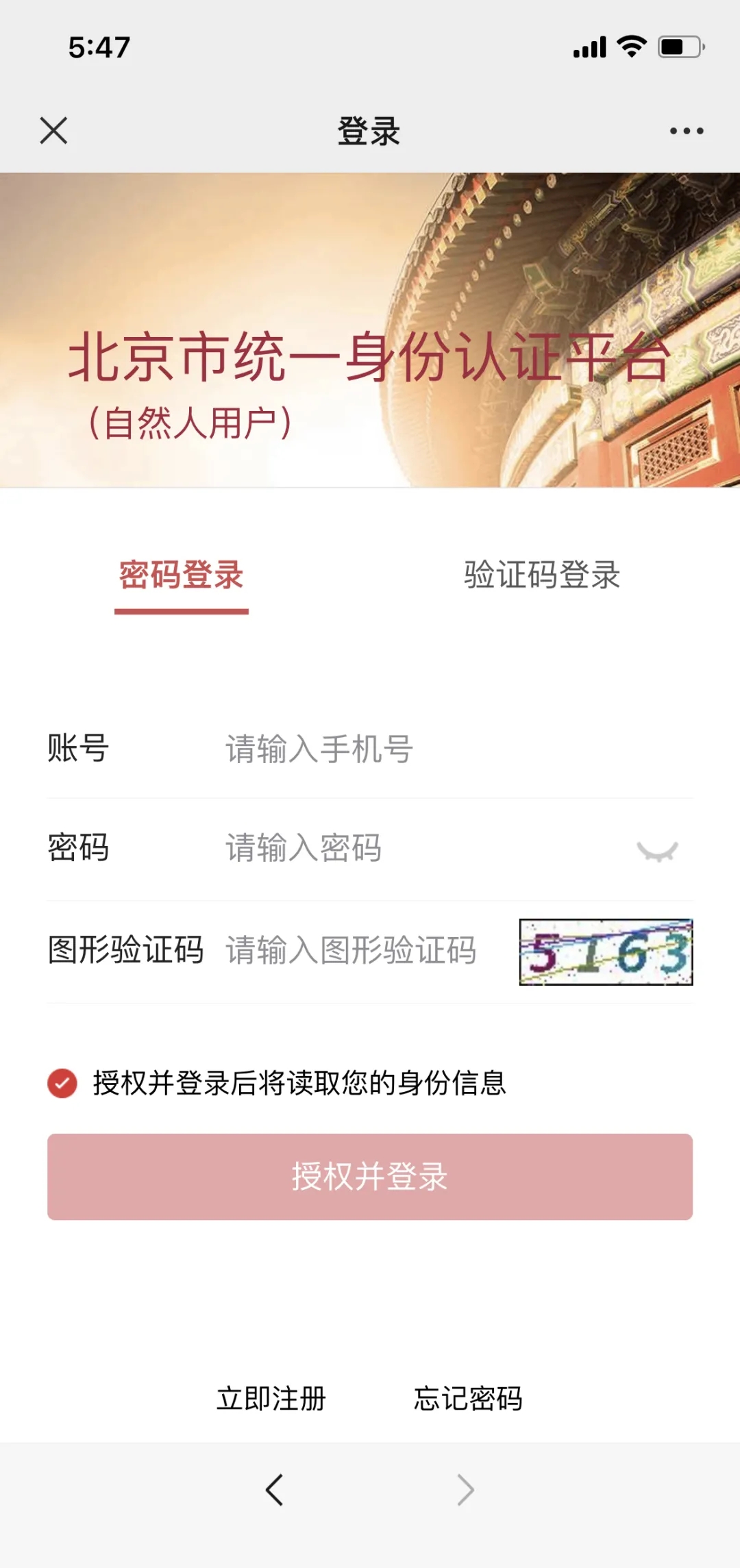Go forward with the browser forward arrow

(x=465, y=1489)
